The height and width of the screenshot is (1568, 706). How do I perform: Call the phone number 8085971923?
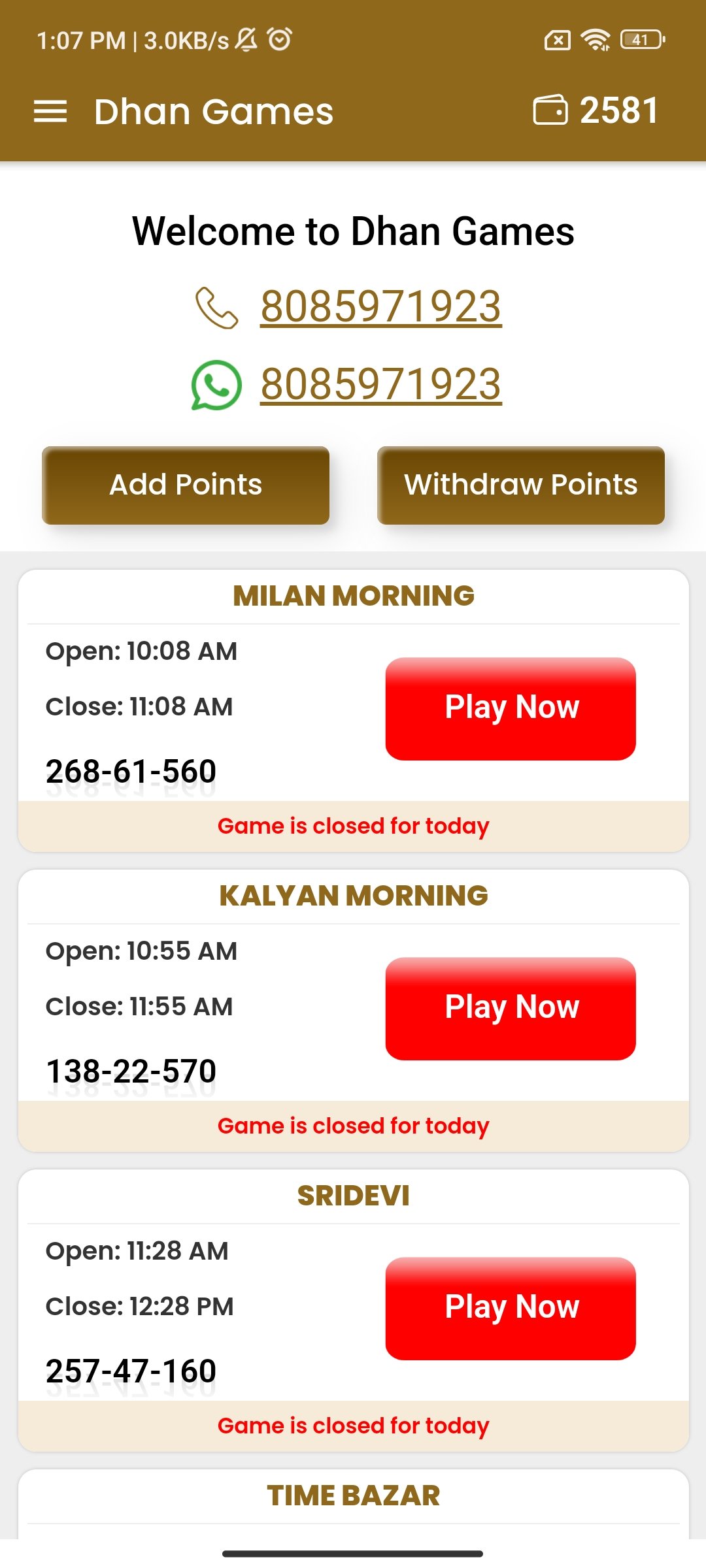[380, 306]
